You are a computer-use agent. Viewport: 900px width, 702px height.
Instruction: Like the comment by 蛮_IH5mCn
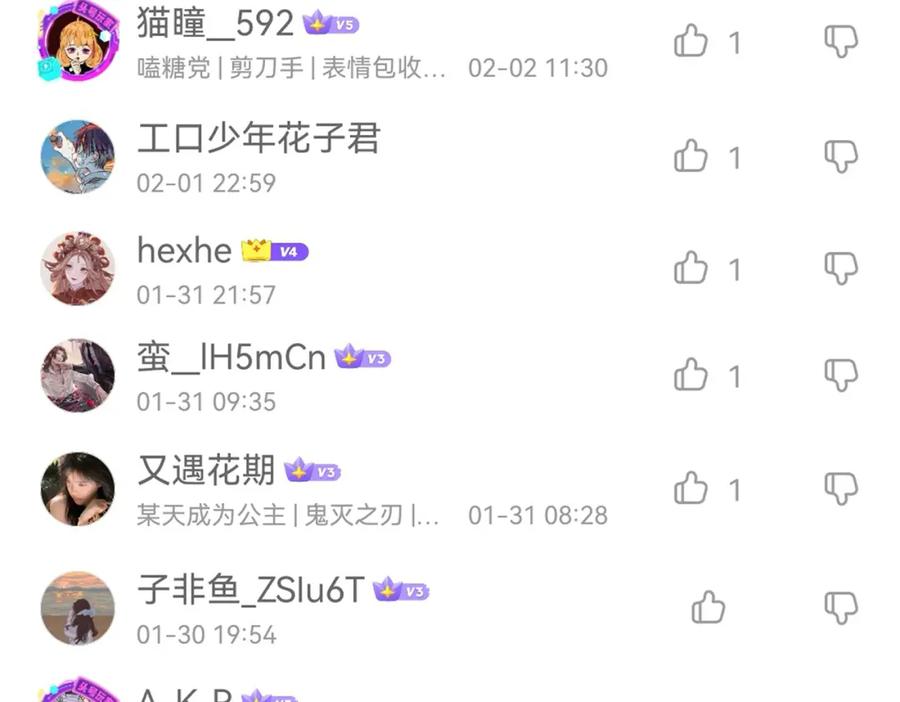[690, 374]
